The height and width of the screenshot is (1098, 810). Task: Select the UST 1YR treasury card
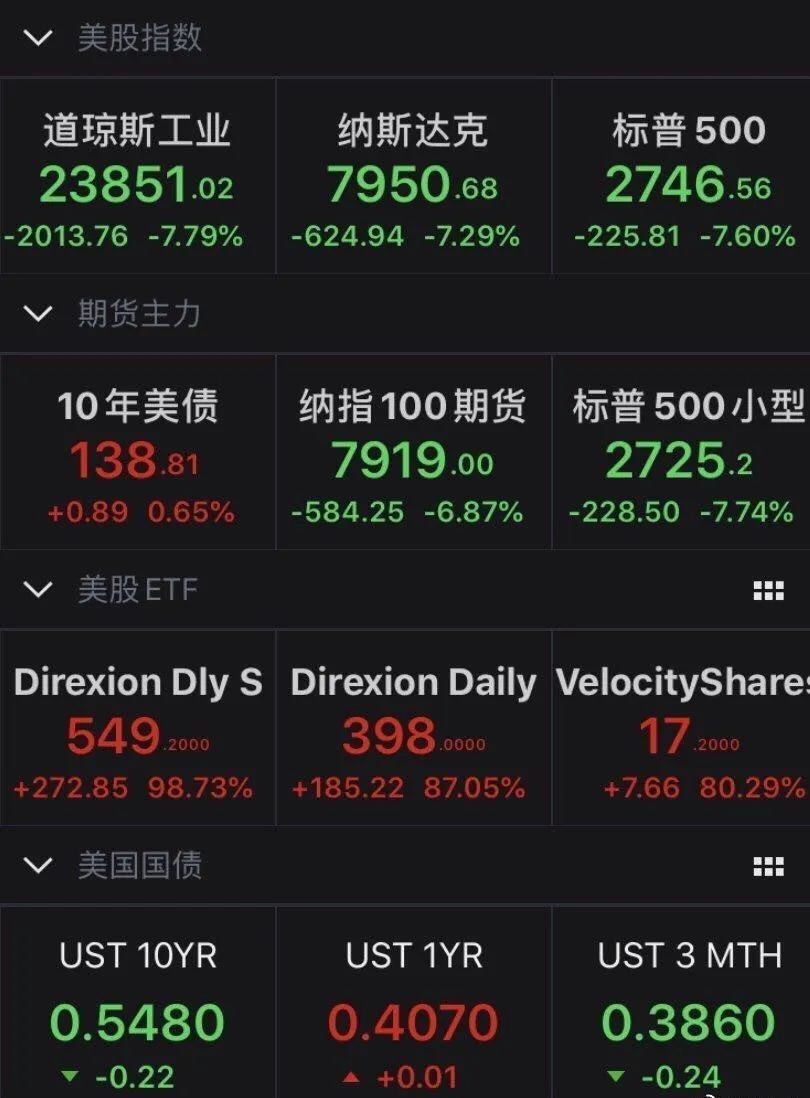413,1005
